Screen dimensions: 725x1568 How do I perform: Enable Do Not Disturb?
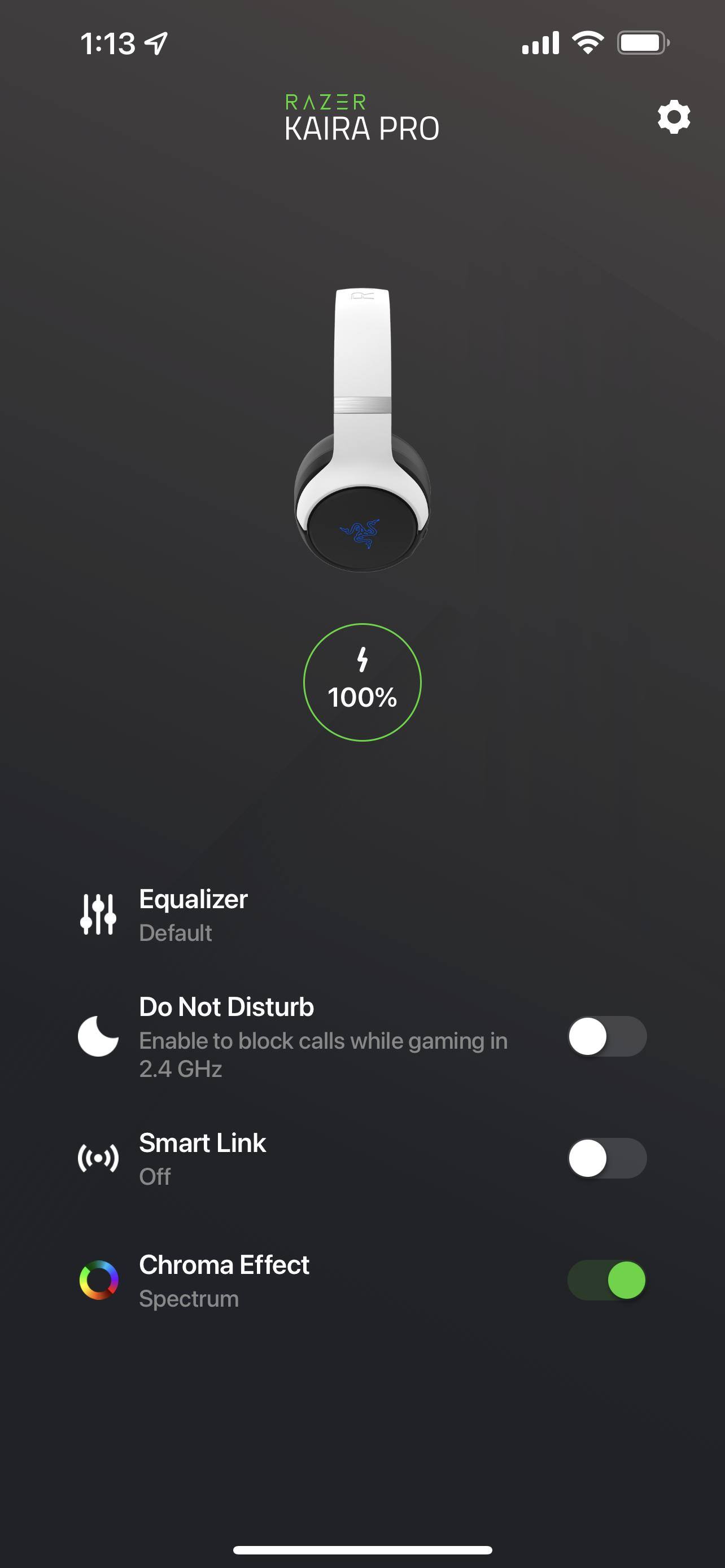[x=607, y=1036]
